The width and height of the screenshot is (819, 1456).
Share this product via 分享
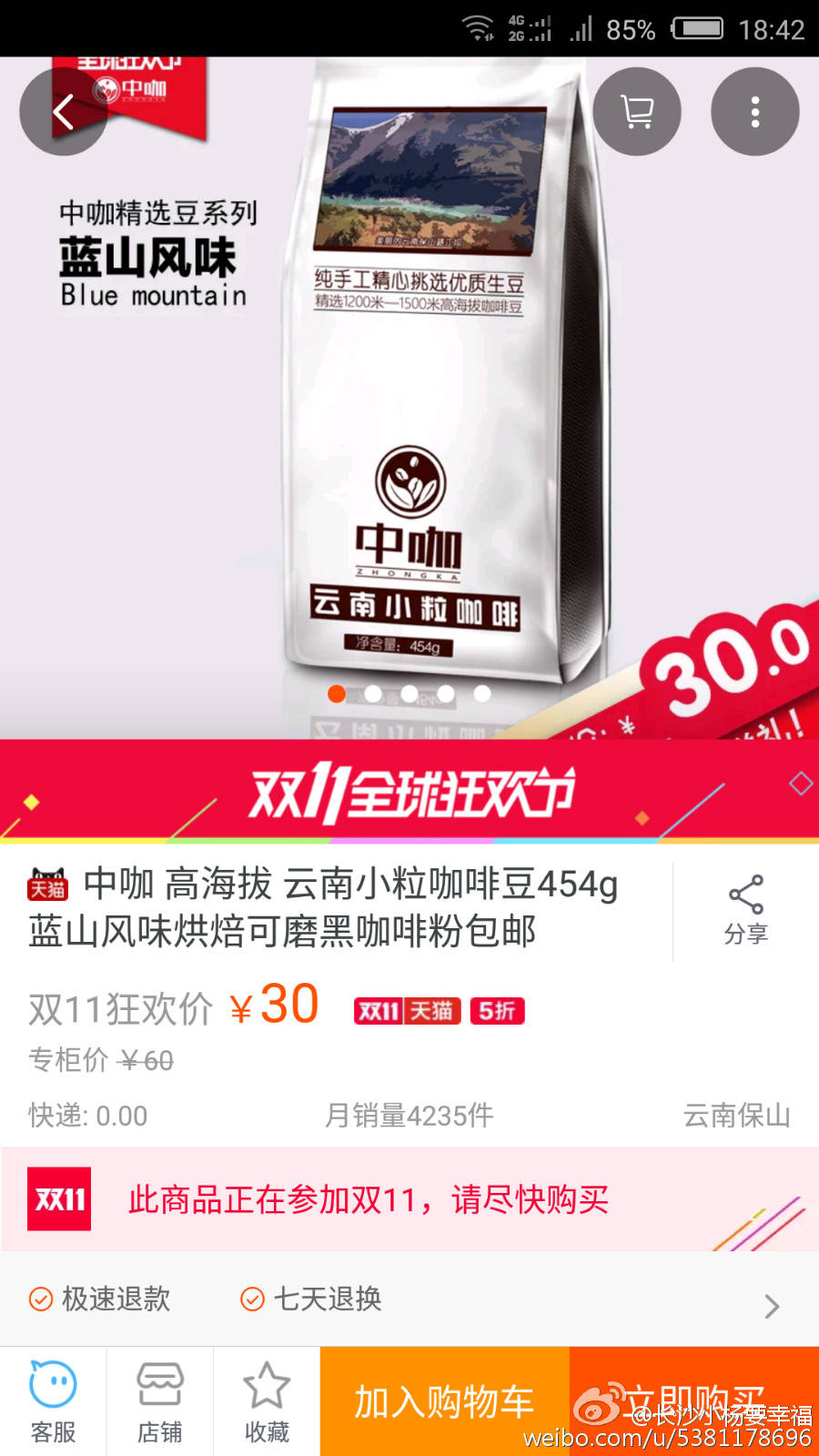coord(746,911)
